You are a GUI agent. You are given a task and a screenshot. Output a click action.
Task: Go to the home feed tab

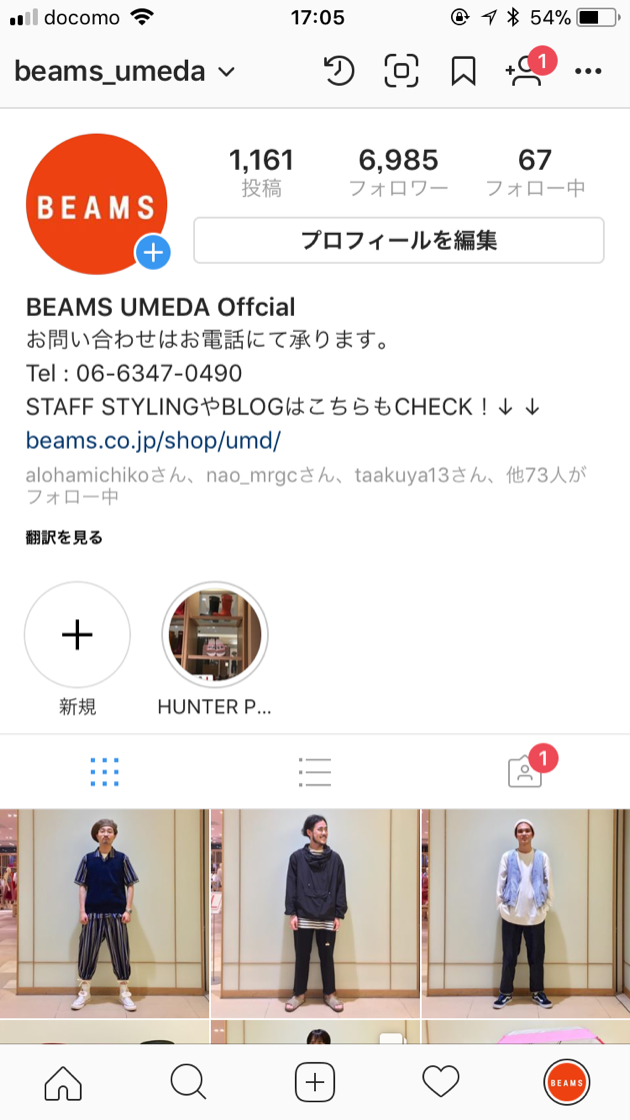pyautogui.click(x=63, y=1082)
